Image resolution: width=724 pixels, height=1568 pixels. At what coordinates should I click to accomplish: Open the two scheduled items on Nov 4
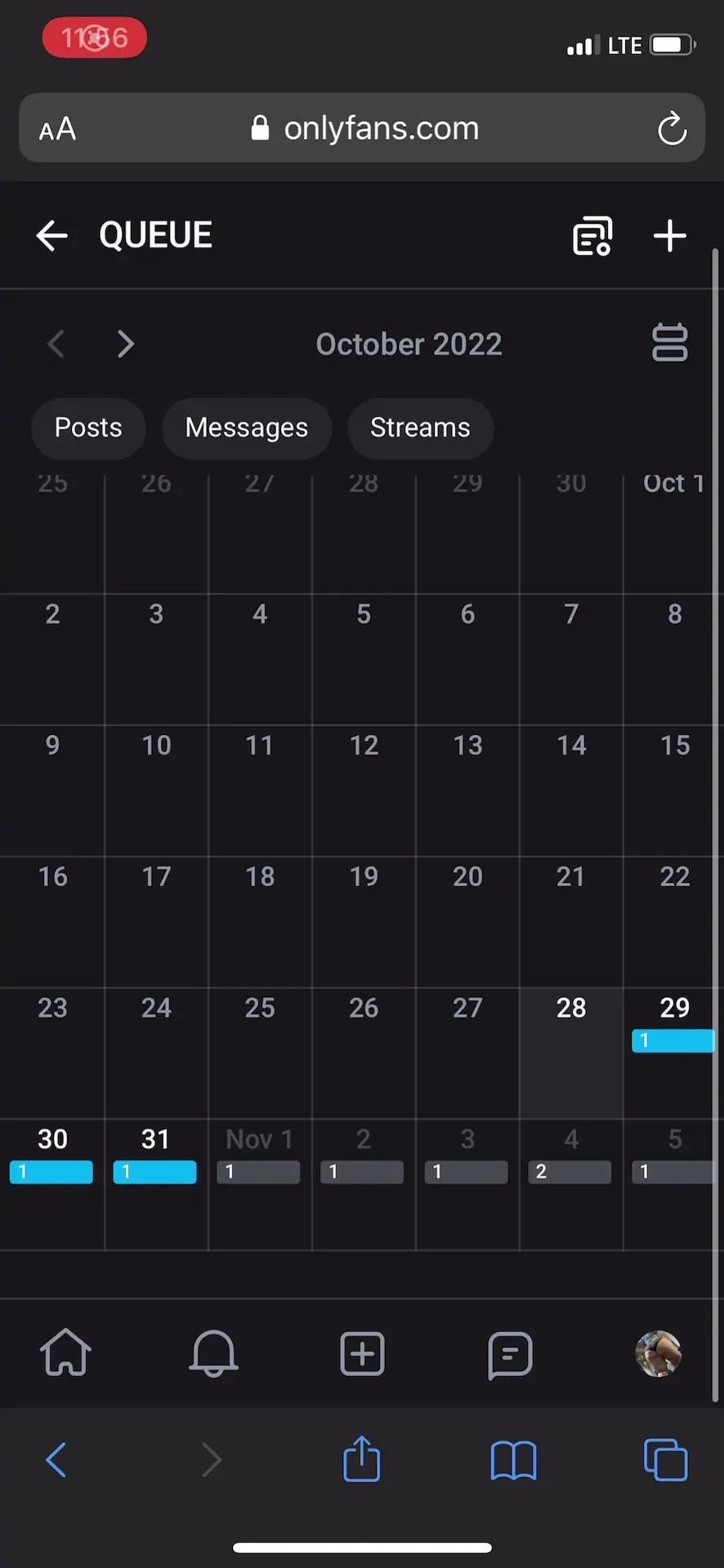click(x=570, y=1172)
